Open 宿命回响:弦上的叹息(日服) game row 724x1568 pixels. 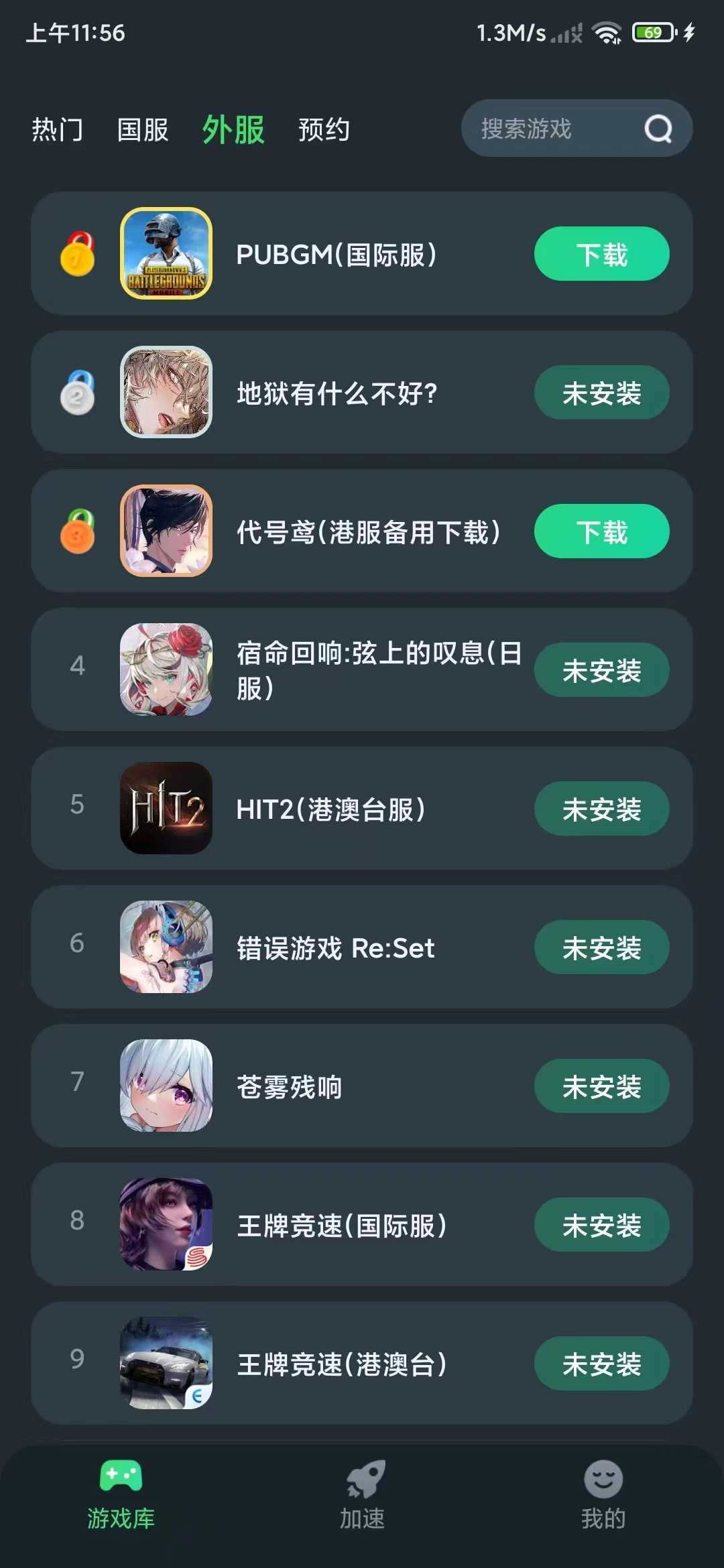(x=379, y=670)
